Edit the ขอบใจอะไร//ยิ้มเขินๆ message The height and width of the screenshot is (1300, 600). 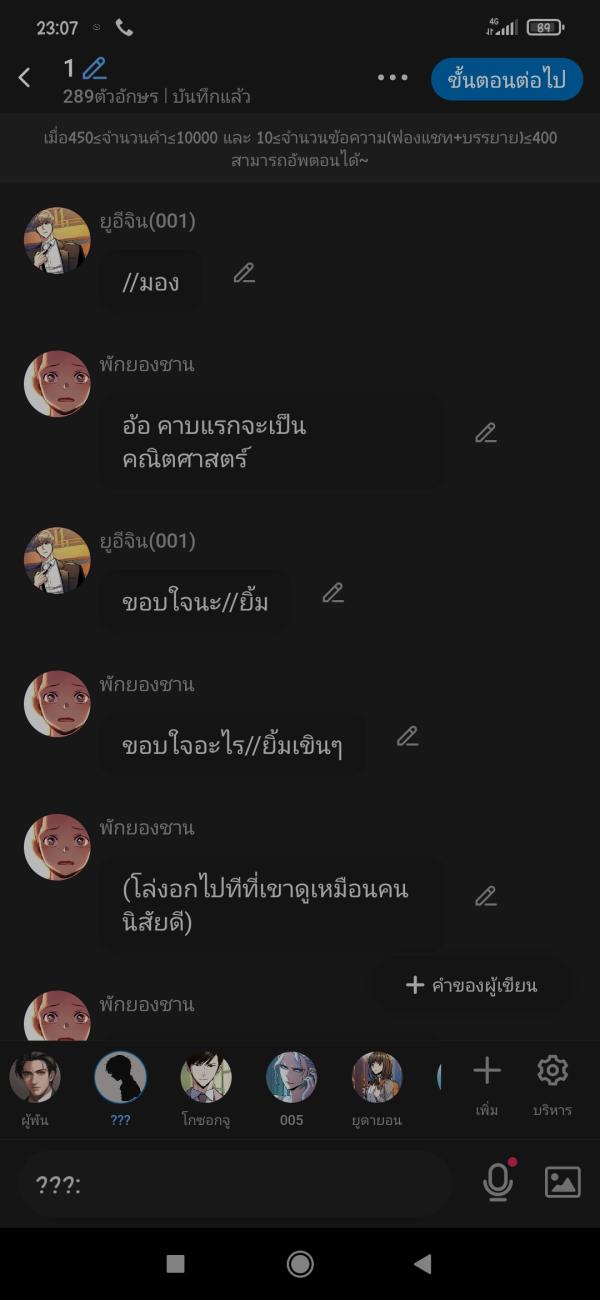407,736
